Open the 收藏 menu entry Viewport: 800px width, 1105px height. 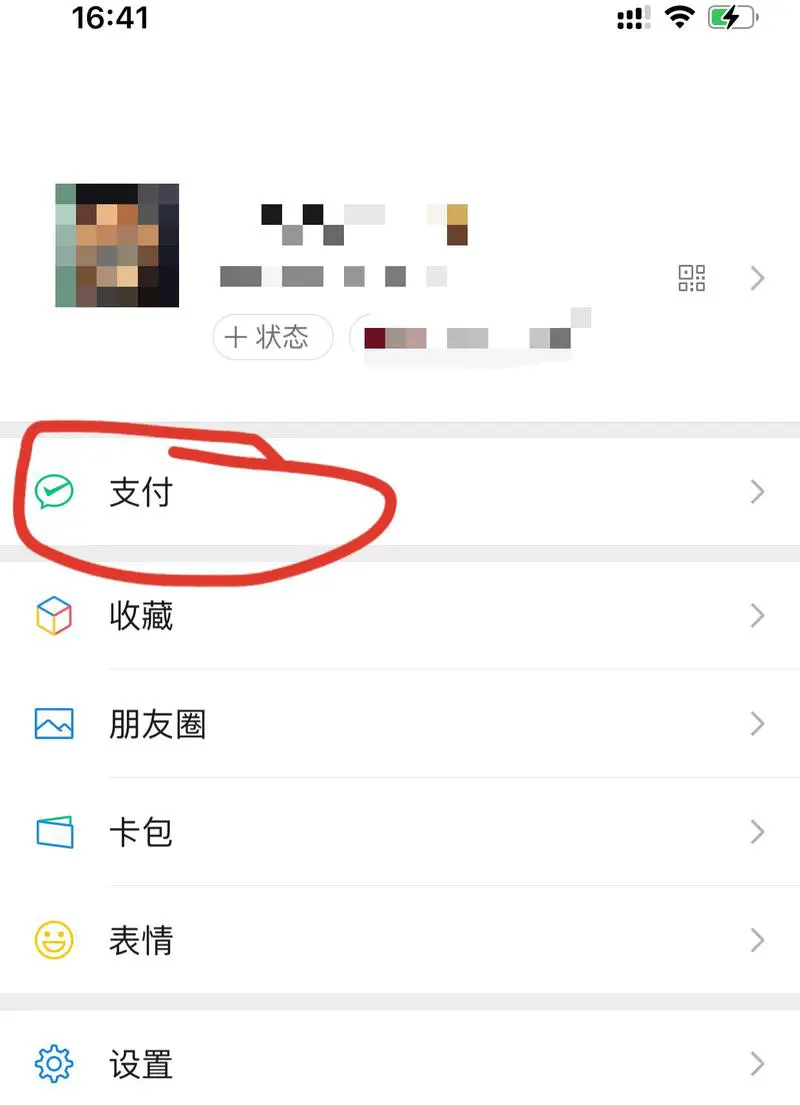click(141, 616)
